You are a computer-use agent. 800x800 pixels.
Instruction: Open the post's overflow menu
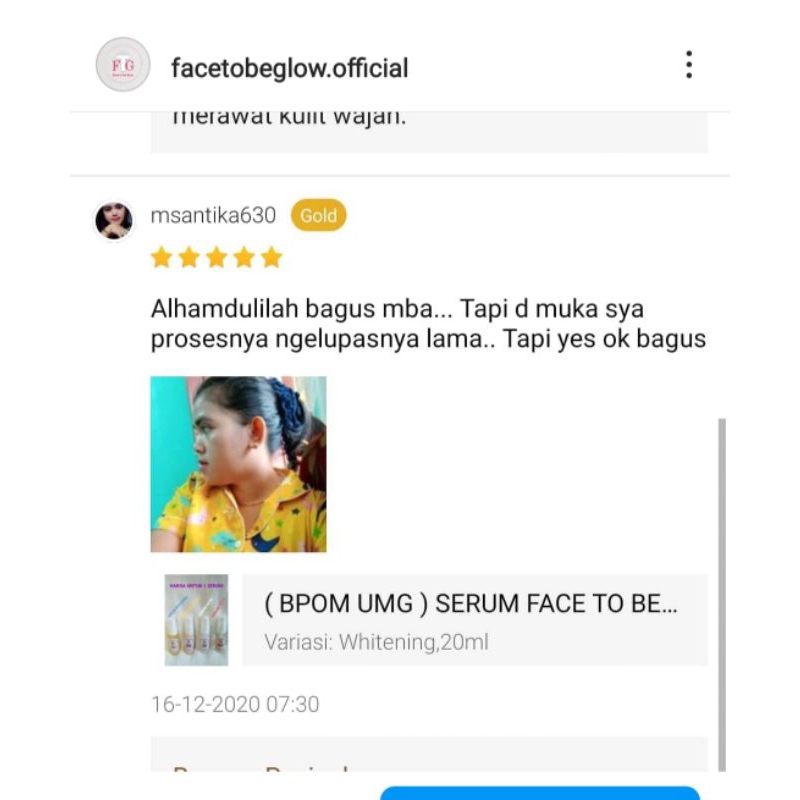click(x=688, y=65)
